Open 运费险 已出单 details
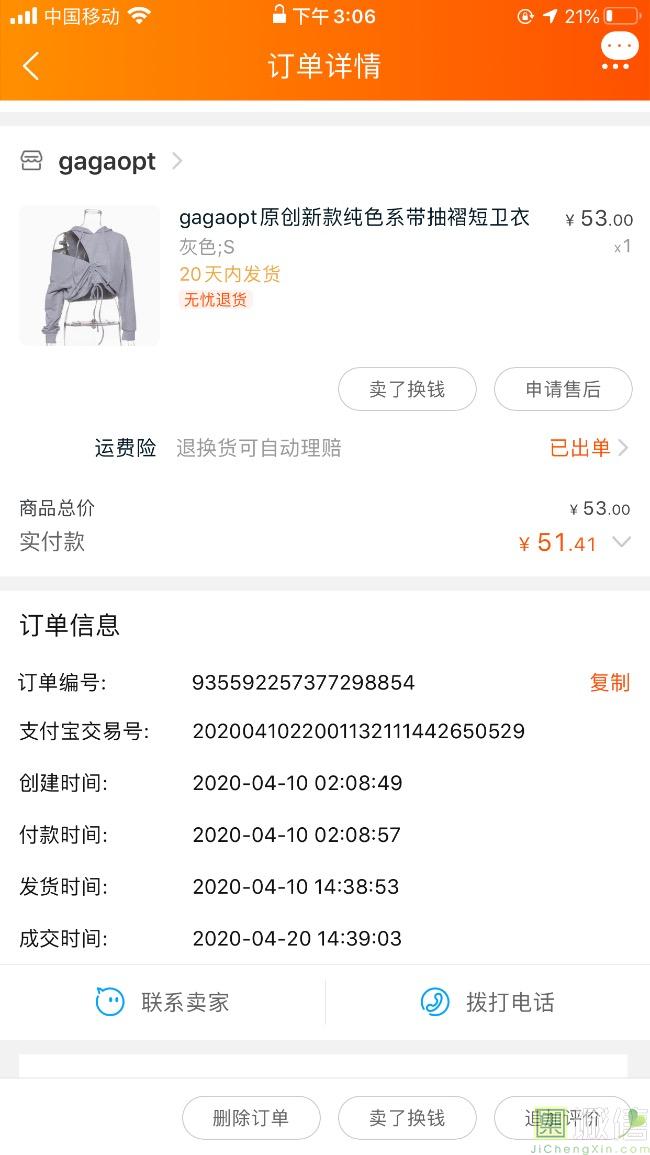The image size is (650, 1155). 589,447
